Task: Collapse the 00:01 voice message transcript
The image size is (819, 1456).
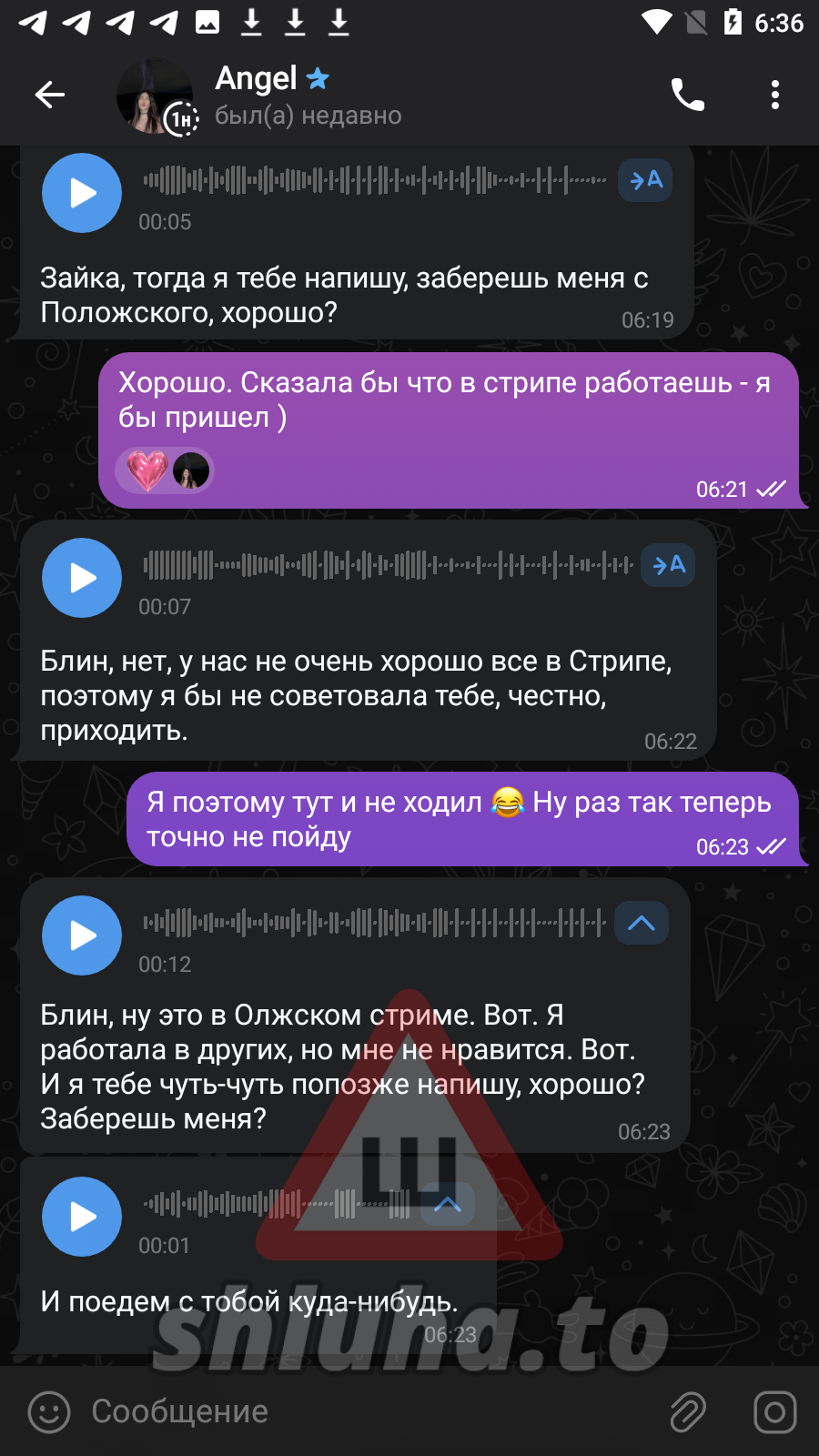Action: pyautogui.click(x=448, y=1204)
